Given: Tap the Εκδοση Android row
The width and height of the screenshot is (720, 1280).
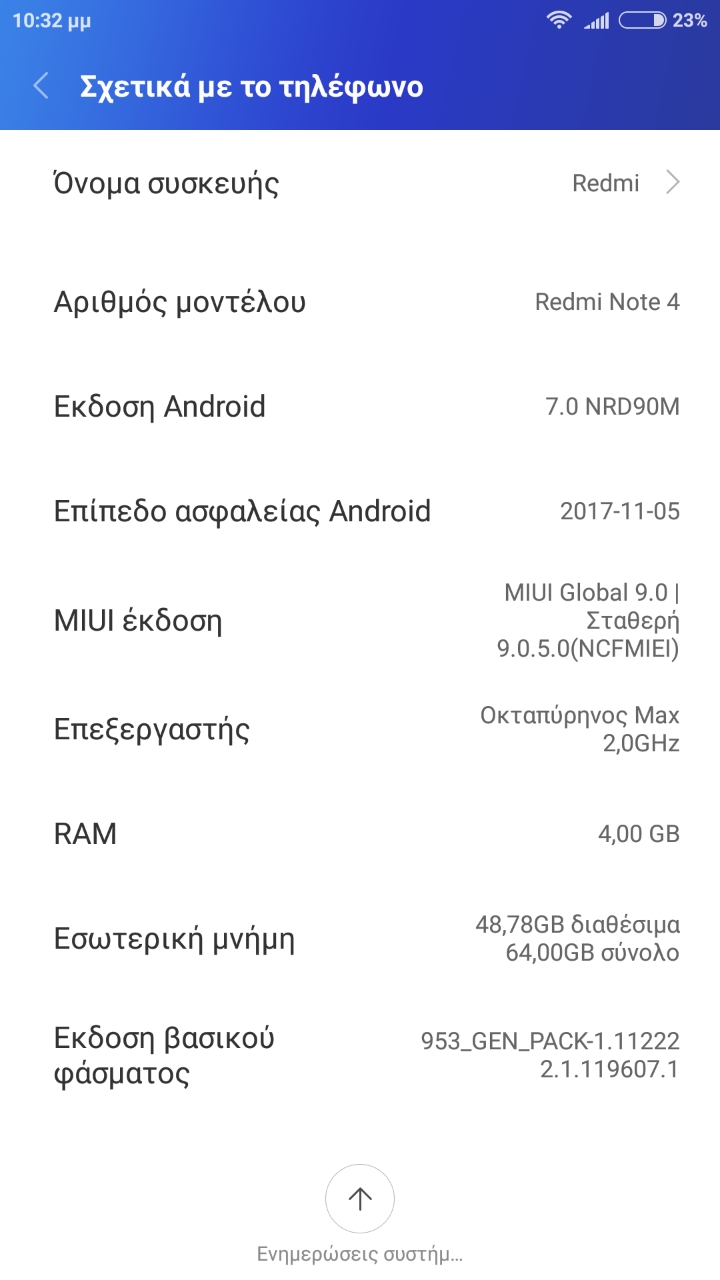Looking at the screenshot, I should point(360,407).
